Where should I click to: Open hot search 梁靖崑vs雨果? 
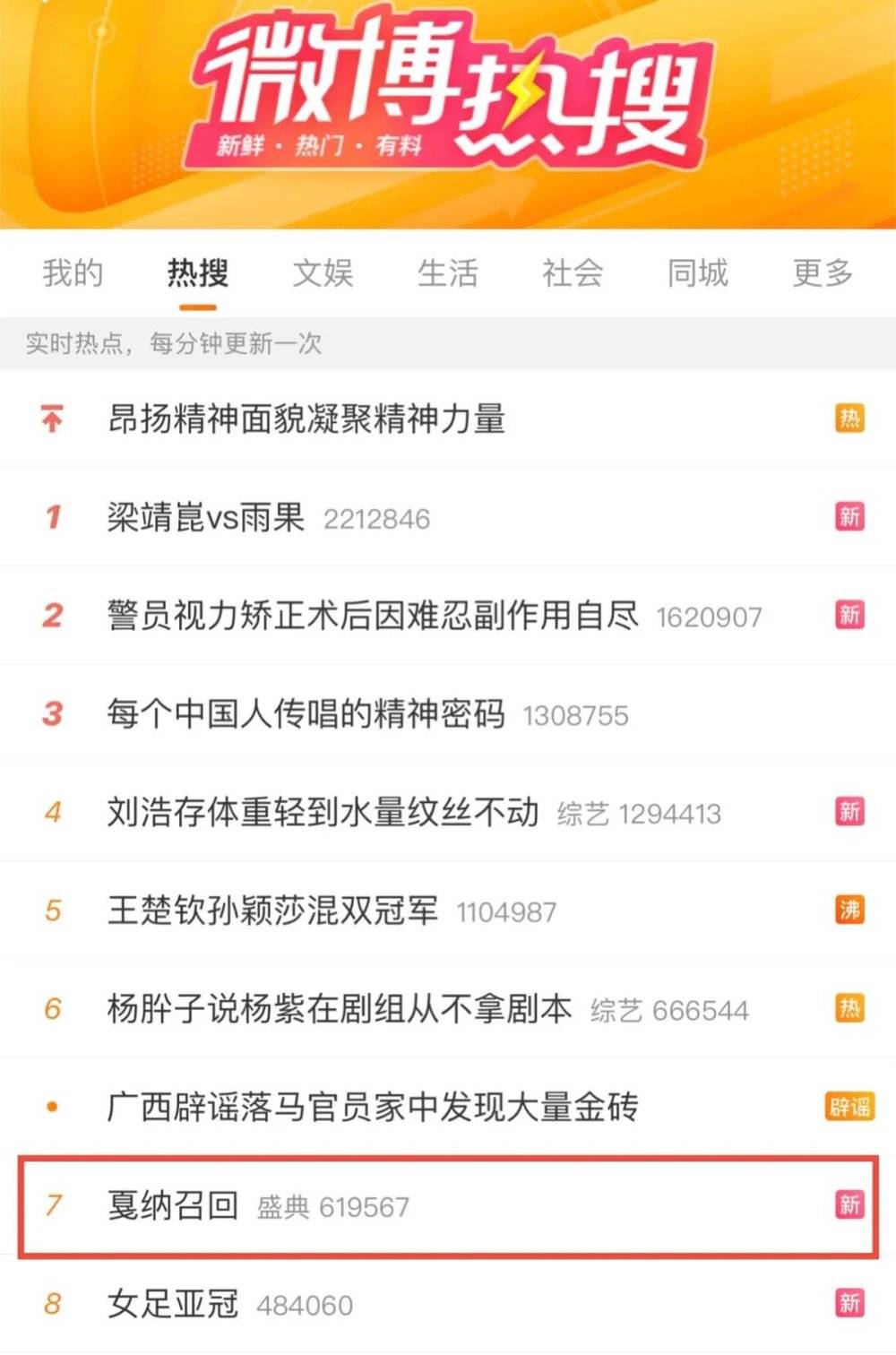coord(206,517)
